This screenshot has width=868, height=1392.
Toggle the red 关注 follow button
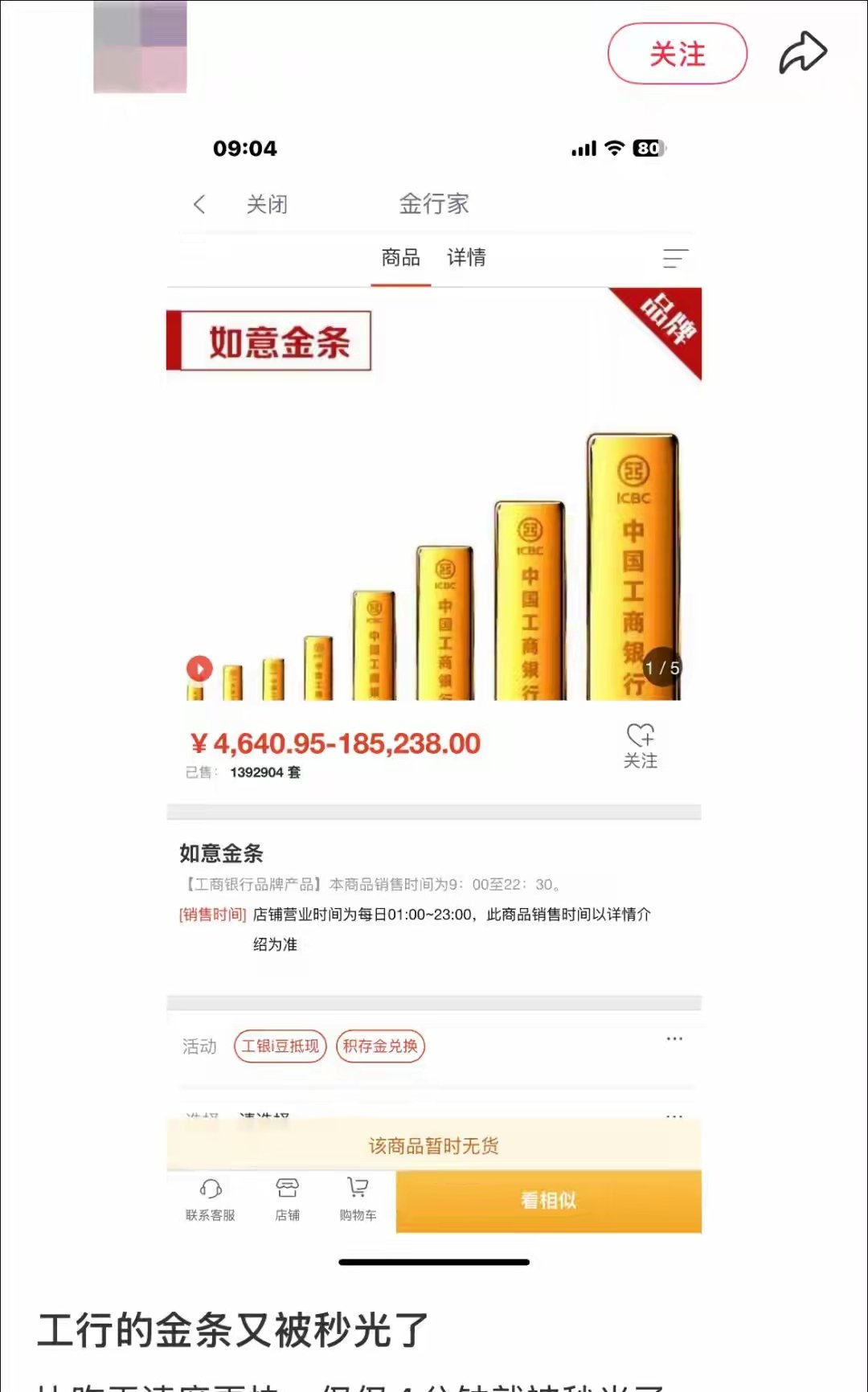pyautogui.click(x=678, y=55)
